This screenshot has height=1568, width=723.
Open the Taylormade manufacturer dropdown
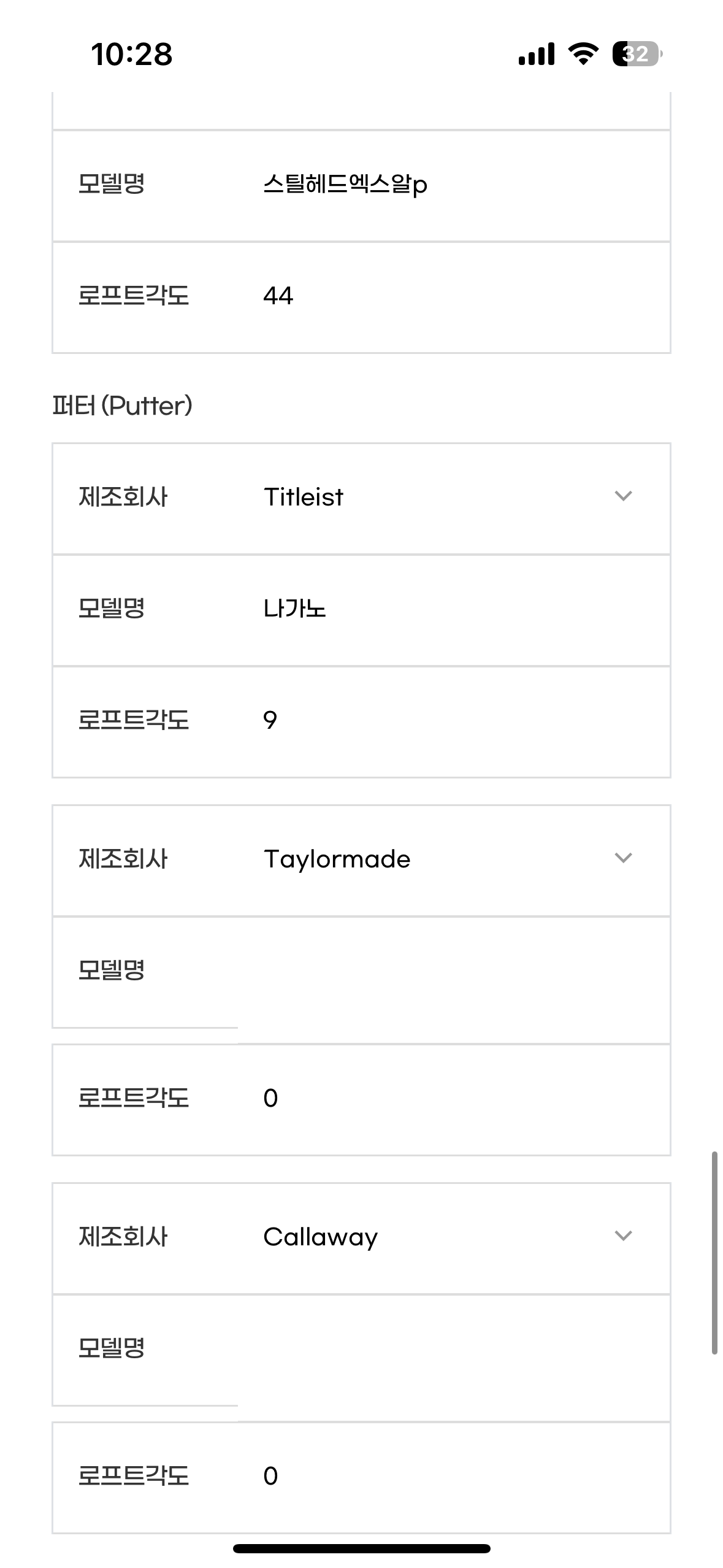pyautogui.click(x=454, y=861)
